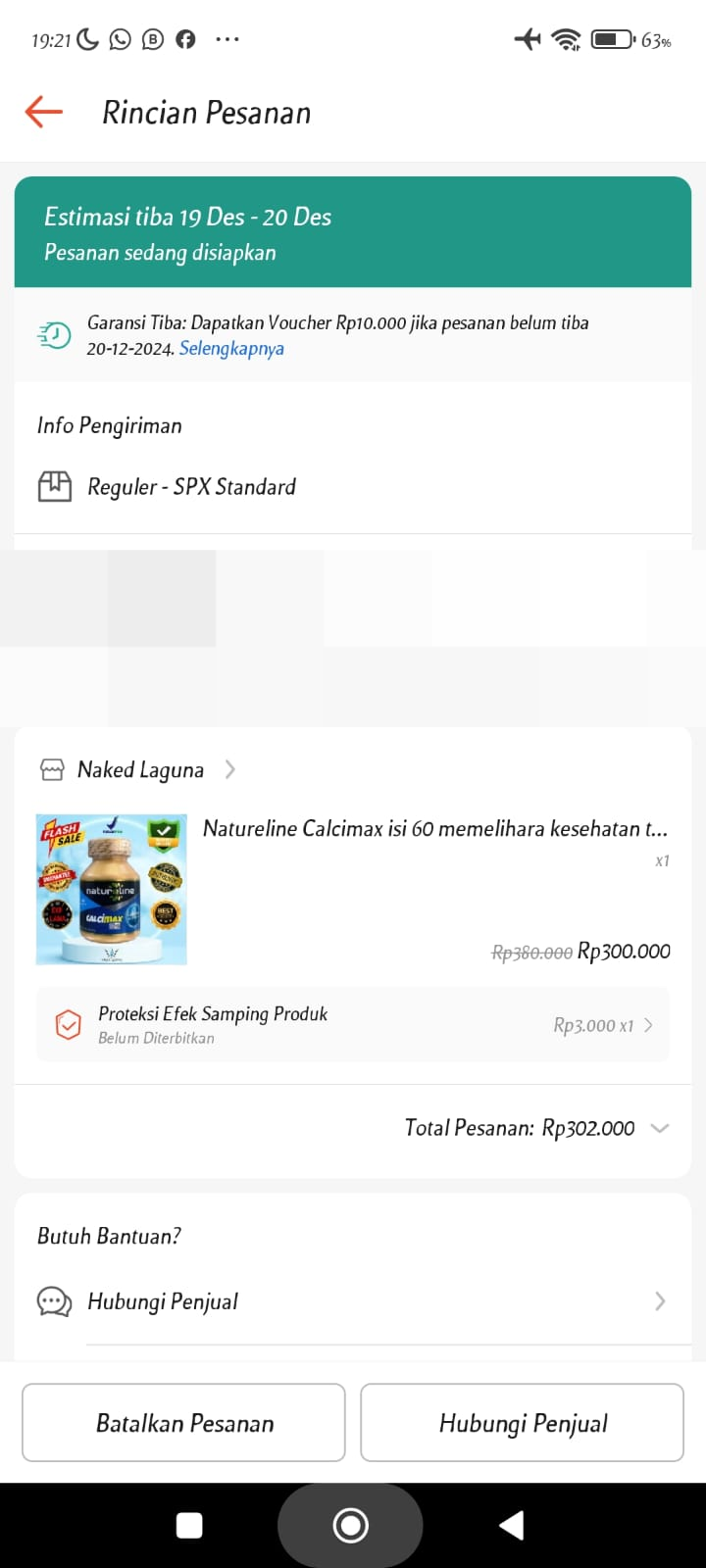Image resolution: width=706 pixels, height=1568 pixels.
Task: Open the Selengkapnya link for Garansi Tiba
Action: point(231,349)
